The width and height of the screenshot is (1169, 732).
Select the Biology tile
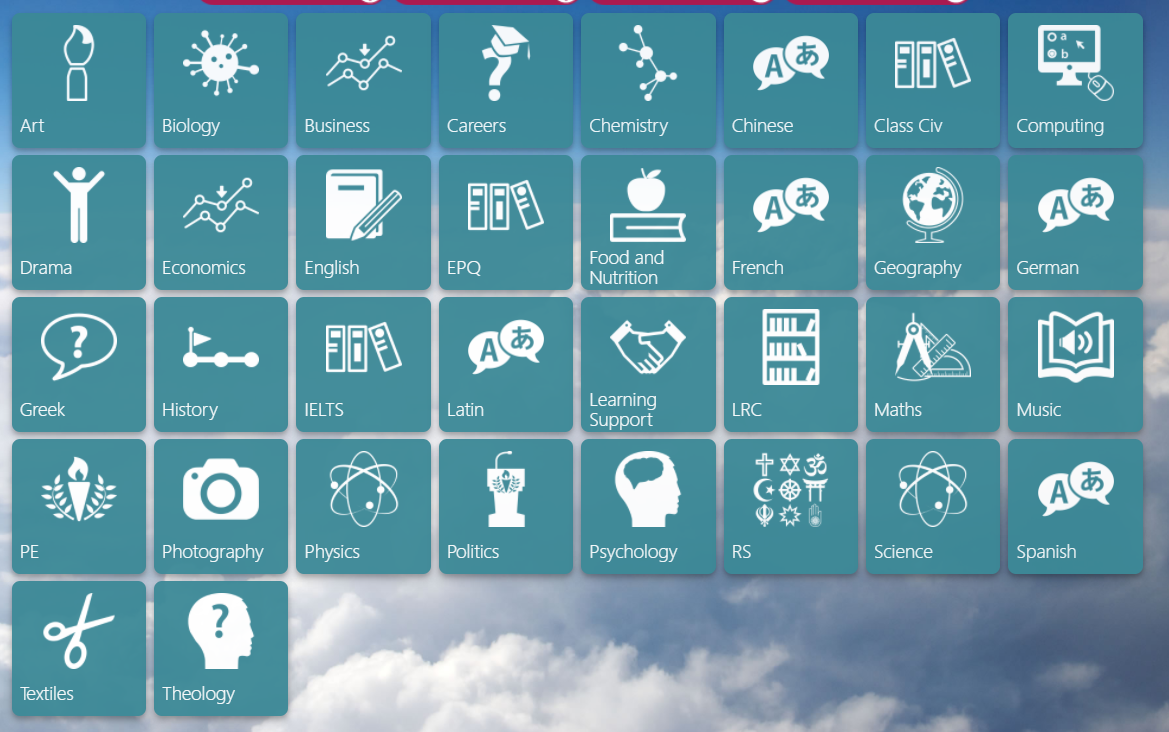(221, 80)
